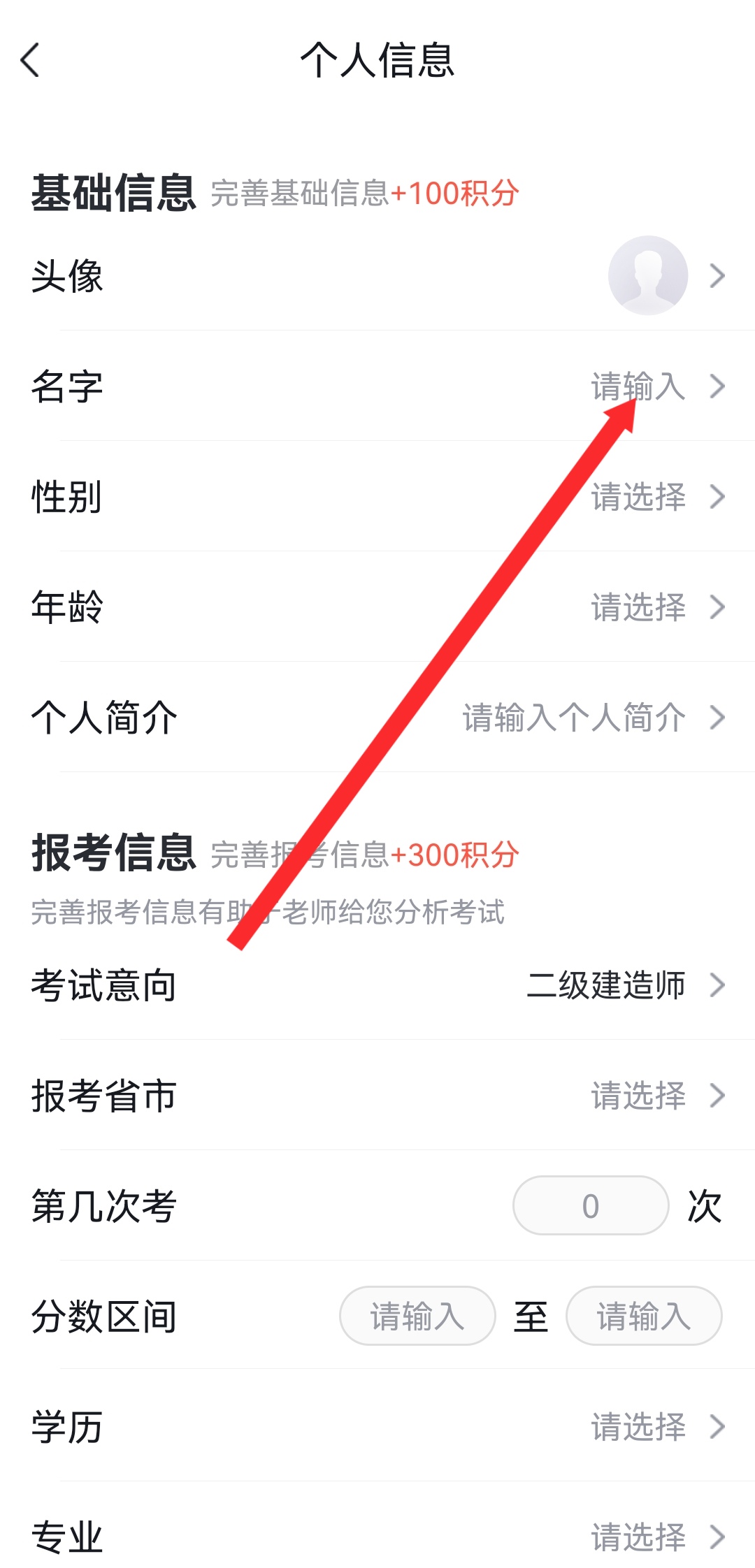The width and height of the screenshot is (755, 1568).
Task: Open 个人简介 introduction row
Action: coord(377,717)
